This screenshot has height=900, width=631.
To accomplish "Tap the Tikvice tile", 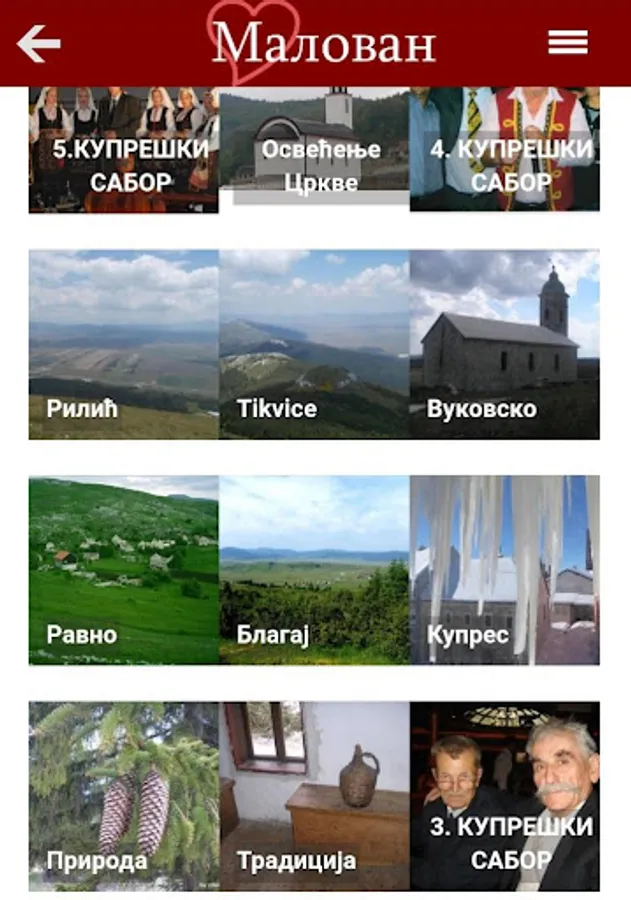I will [x=314, y=344].
